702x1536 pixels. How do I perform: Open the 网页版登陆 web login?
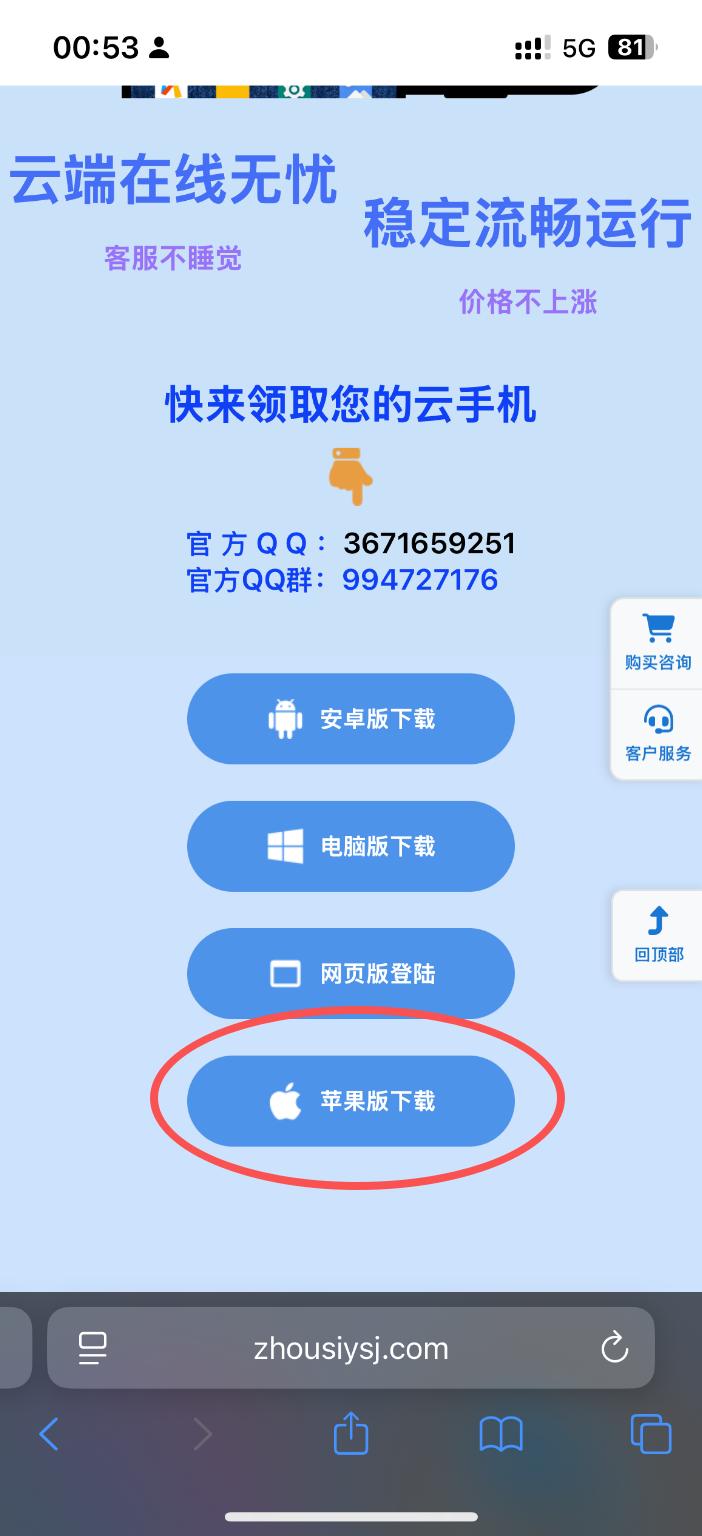350,973
